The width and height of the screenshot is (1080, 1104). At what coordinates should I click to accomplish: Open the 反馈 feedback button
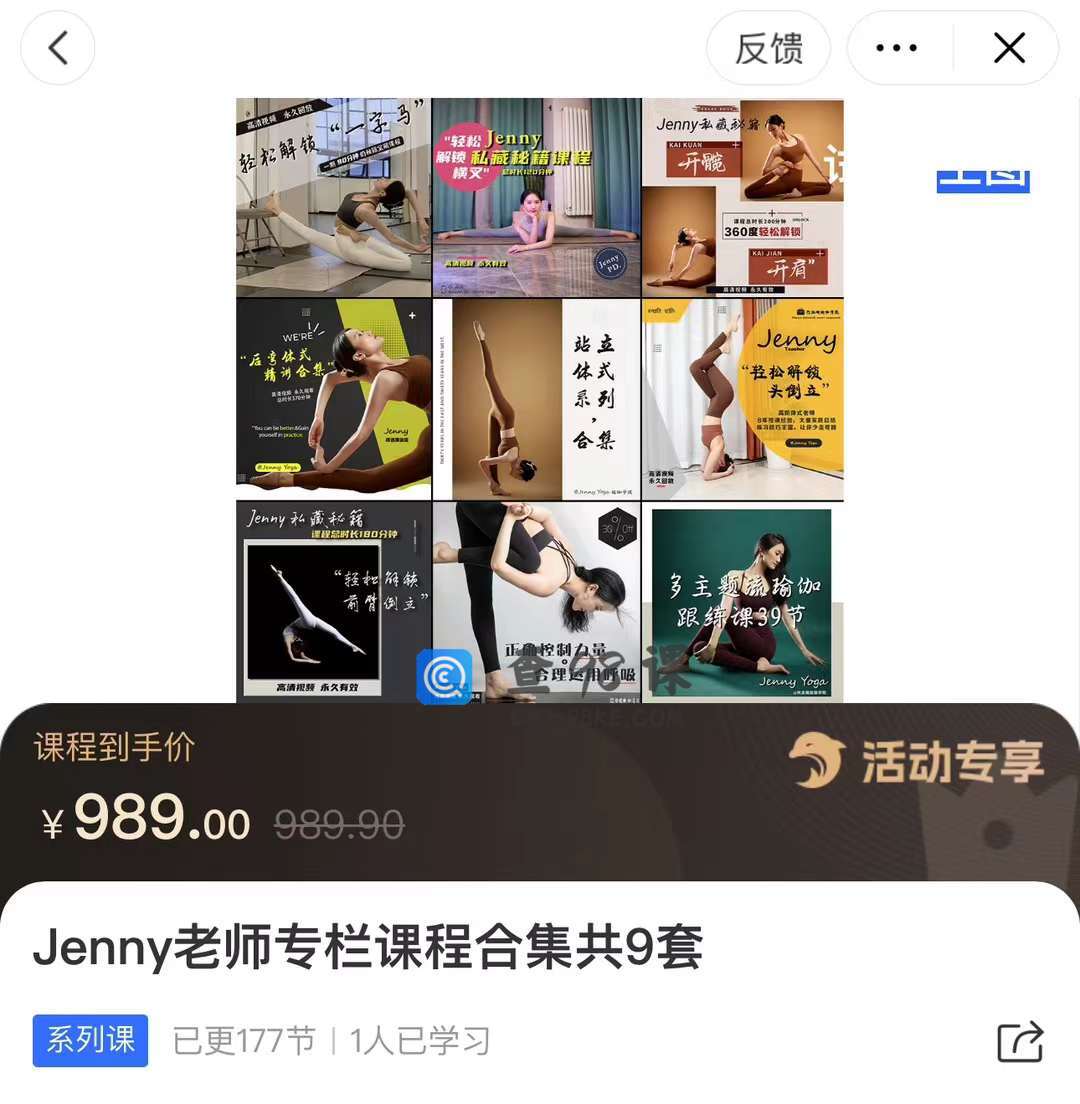[x=768, y=48]
